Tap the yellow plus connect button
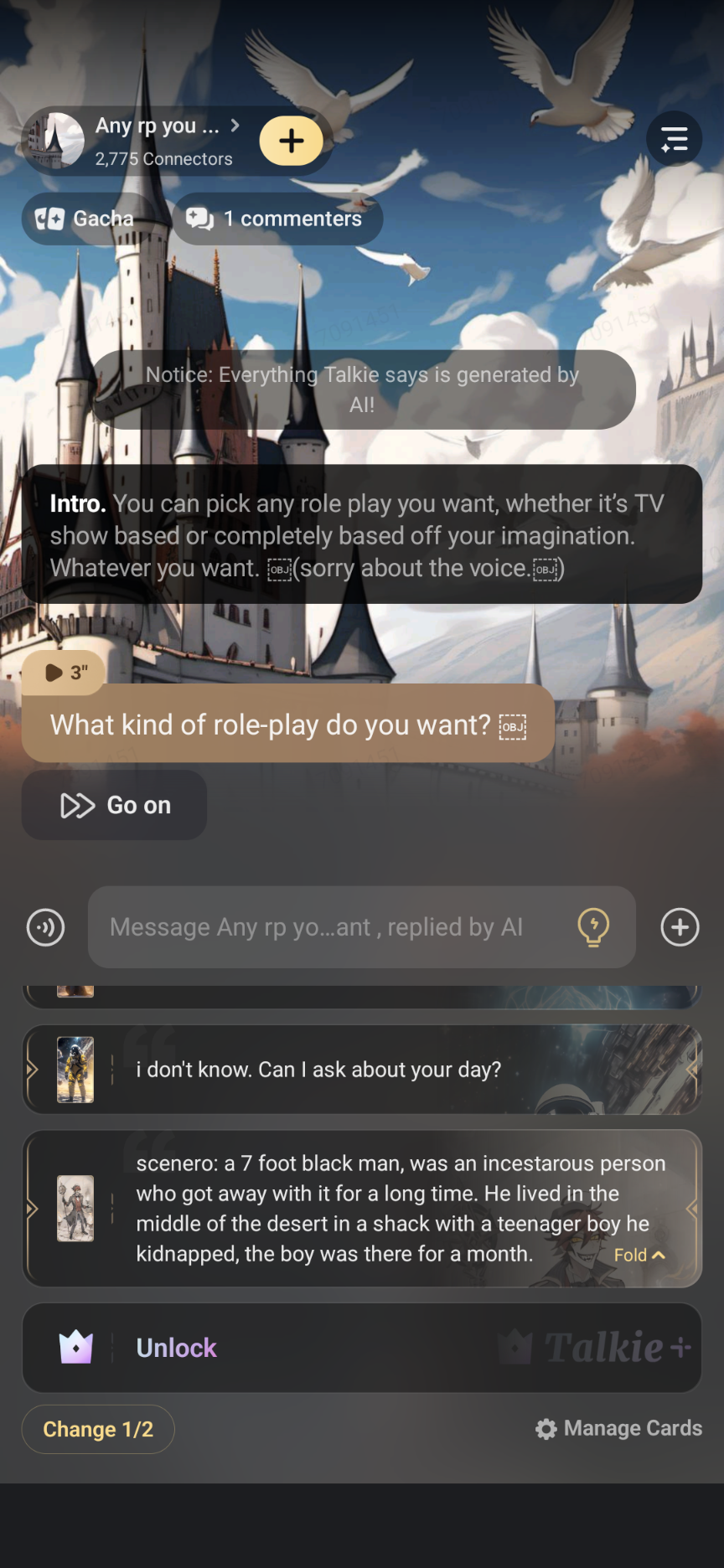 click(291, 141)
